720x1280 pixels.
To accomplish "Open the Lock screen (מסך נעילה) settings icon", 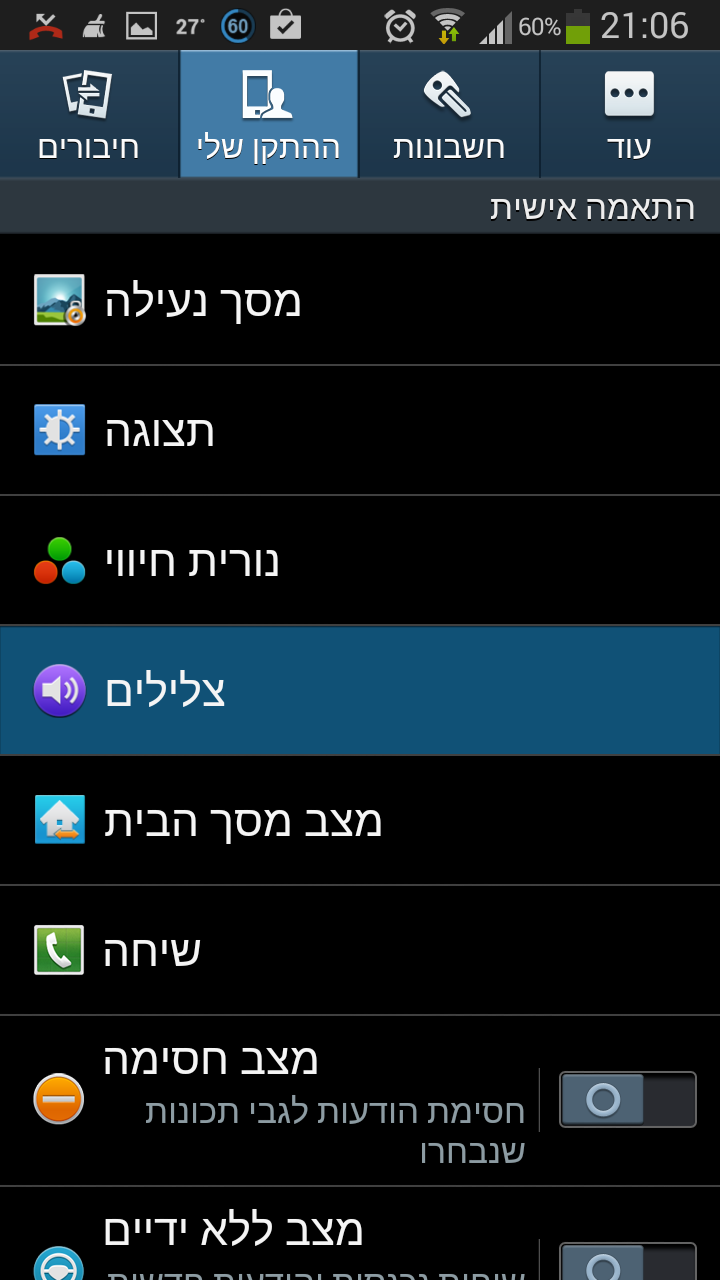I will pyautogui.click(x=59, y=300).
